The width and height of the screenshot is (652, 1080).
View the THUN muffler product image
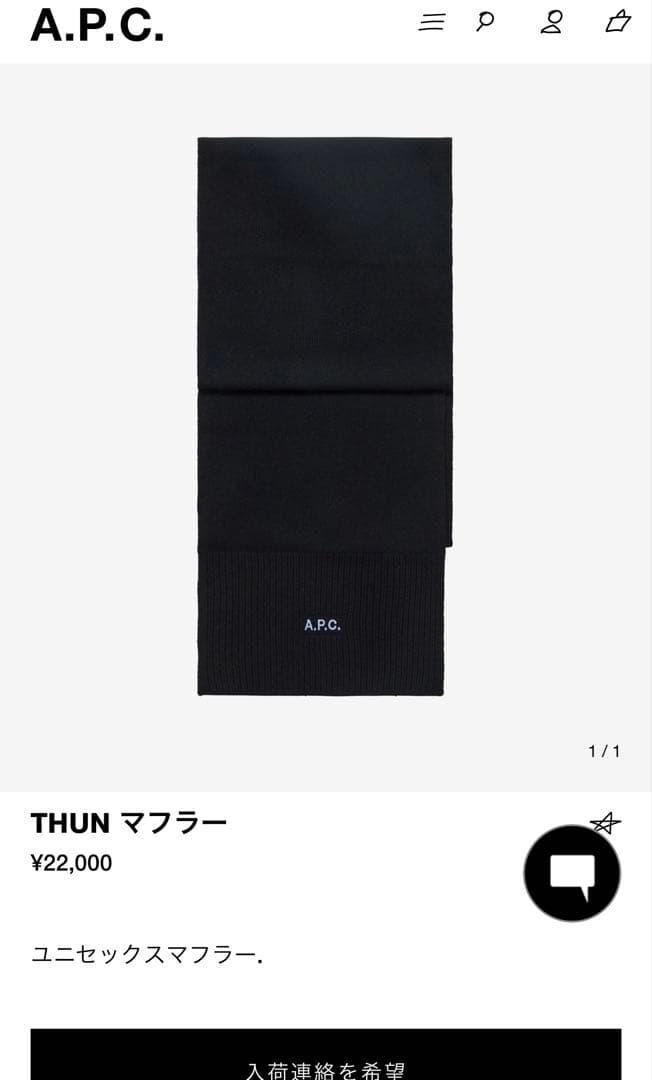324,416
